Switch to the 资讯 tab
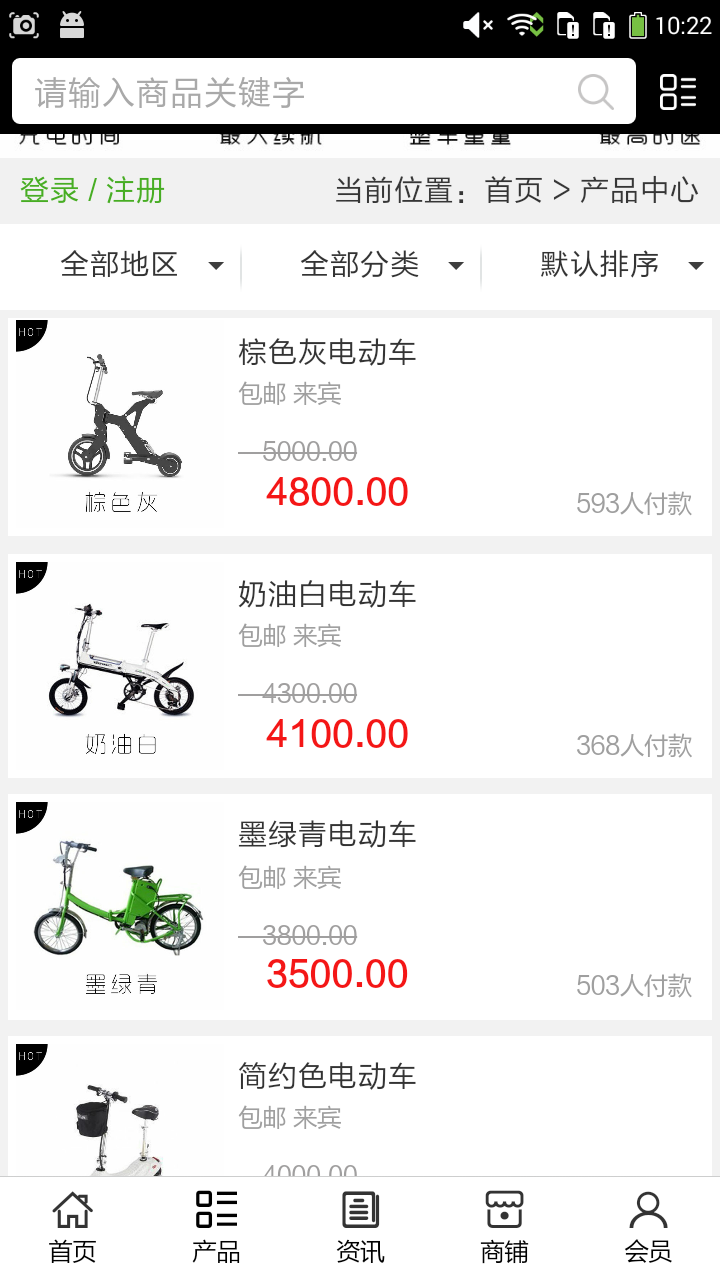The height and width of the screenshot is (1280, 720). pos(360,1227)
